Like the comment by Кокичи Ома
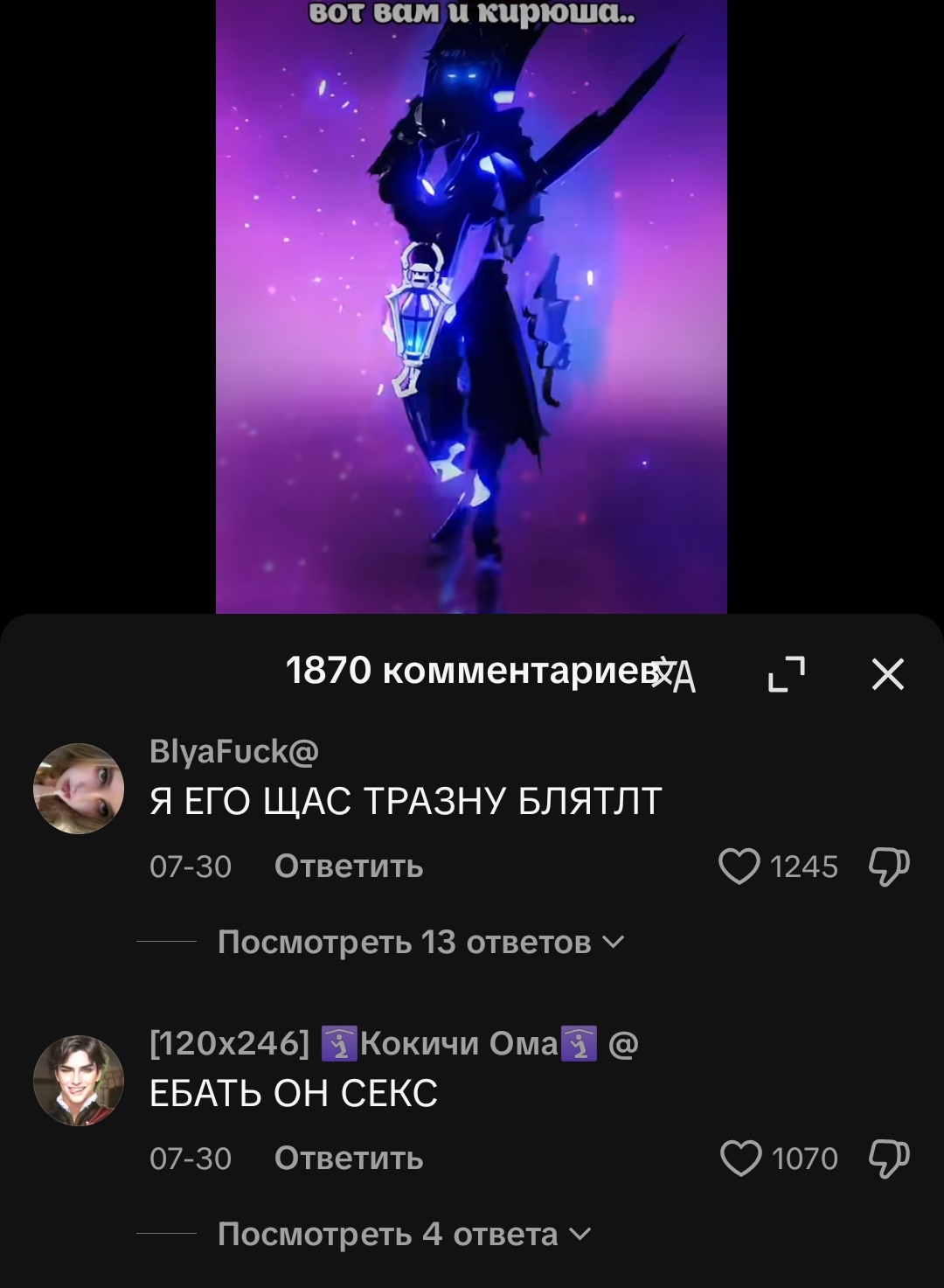Image resolution: width=944 pixels, height=1288 pixels. point(740,1159)
